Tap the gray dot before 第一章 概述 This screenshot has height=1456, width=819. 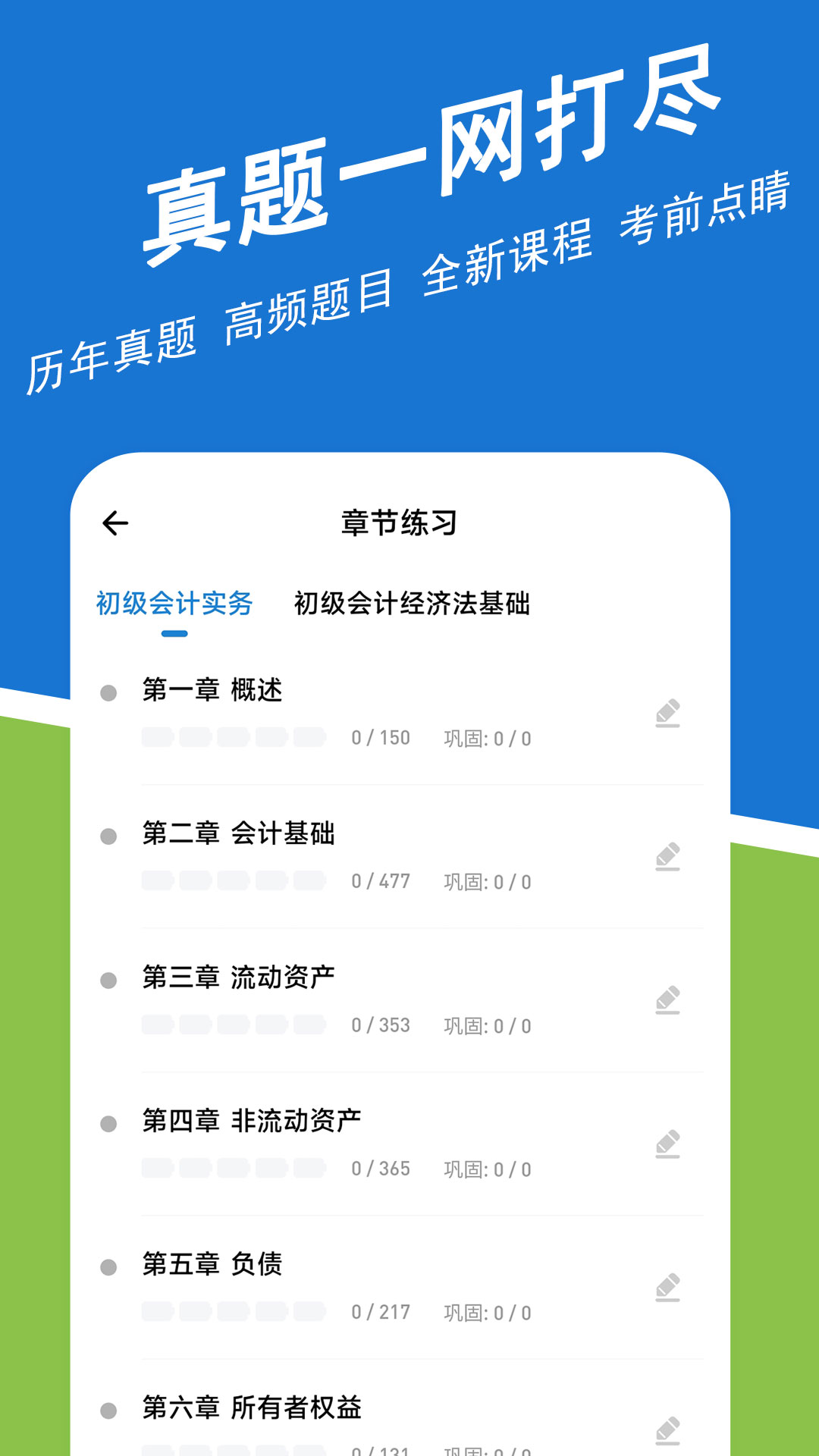click(111, 690)
